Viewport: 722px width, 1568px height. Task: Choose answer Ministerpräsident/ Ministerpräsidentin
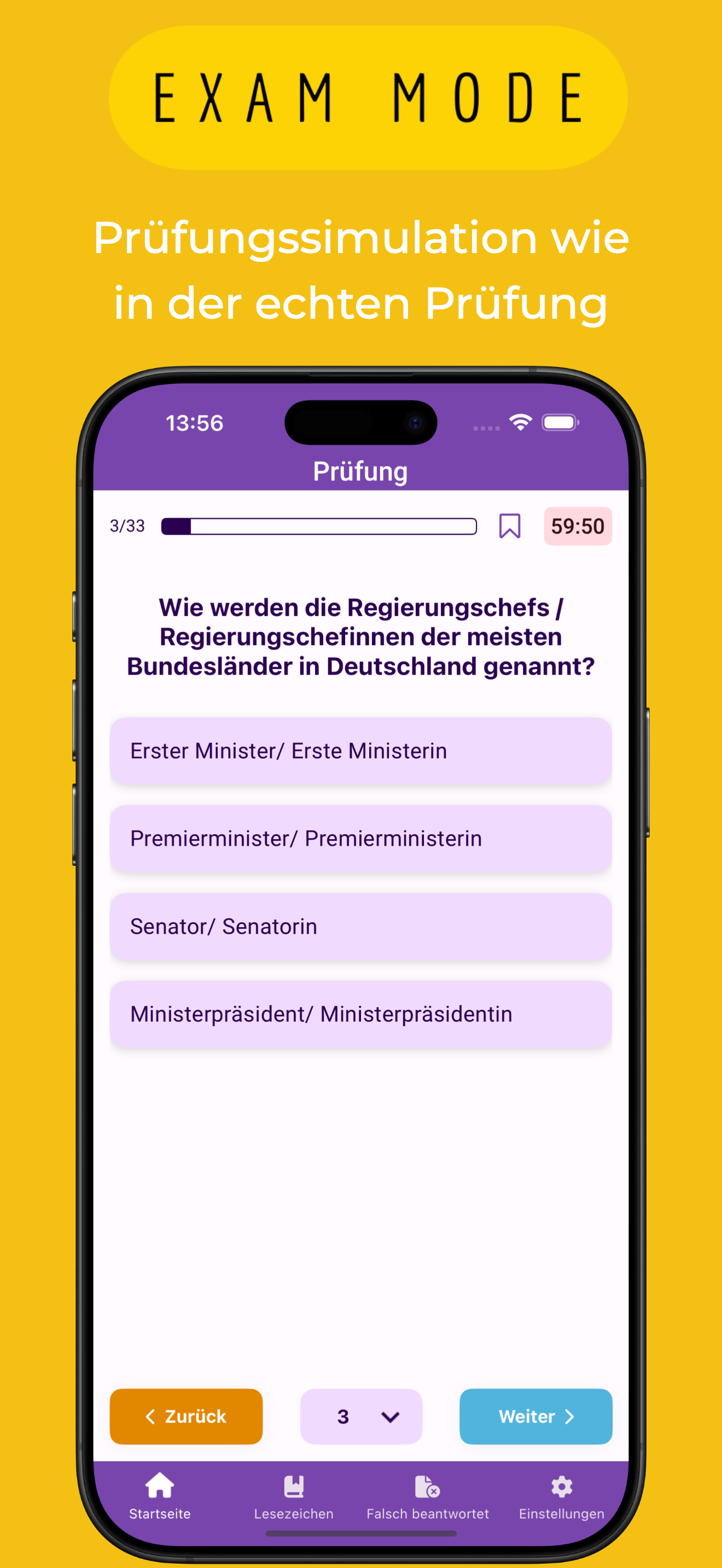click(360, 1014)
